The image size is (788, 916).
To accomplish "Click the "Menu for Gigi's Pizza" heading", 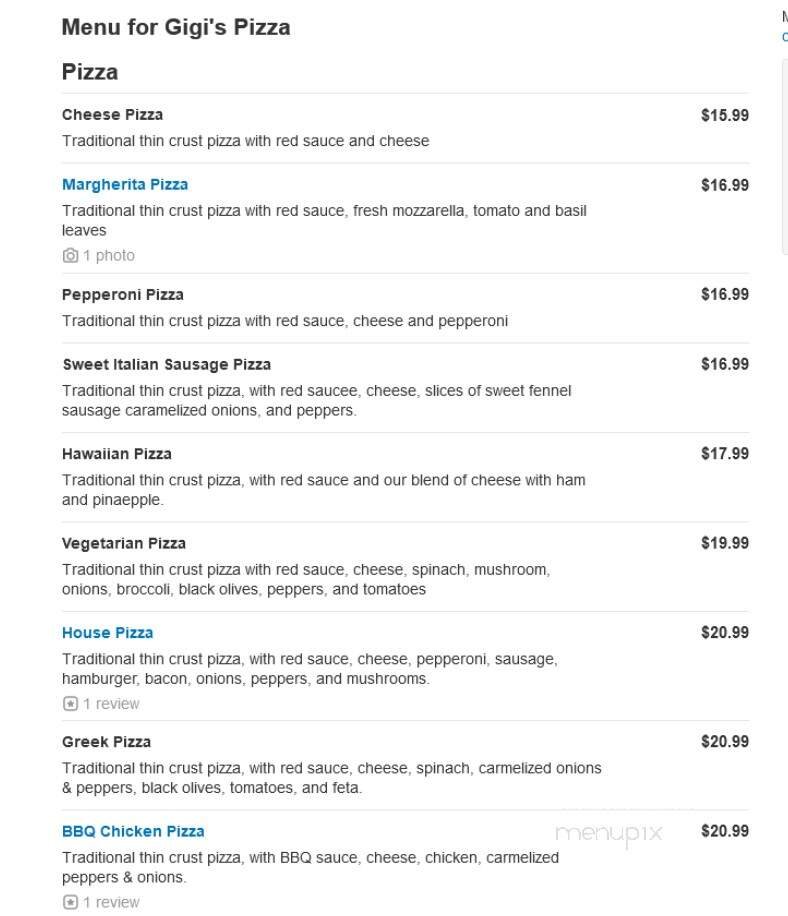I will pos(176,27).
